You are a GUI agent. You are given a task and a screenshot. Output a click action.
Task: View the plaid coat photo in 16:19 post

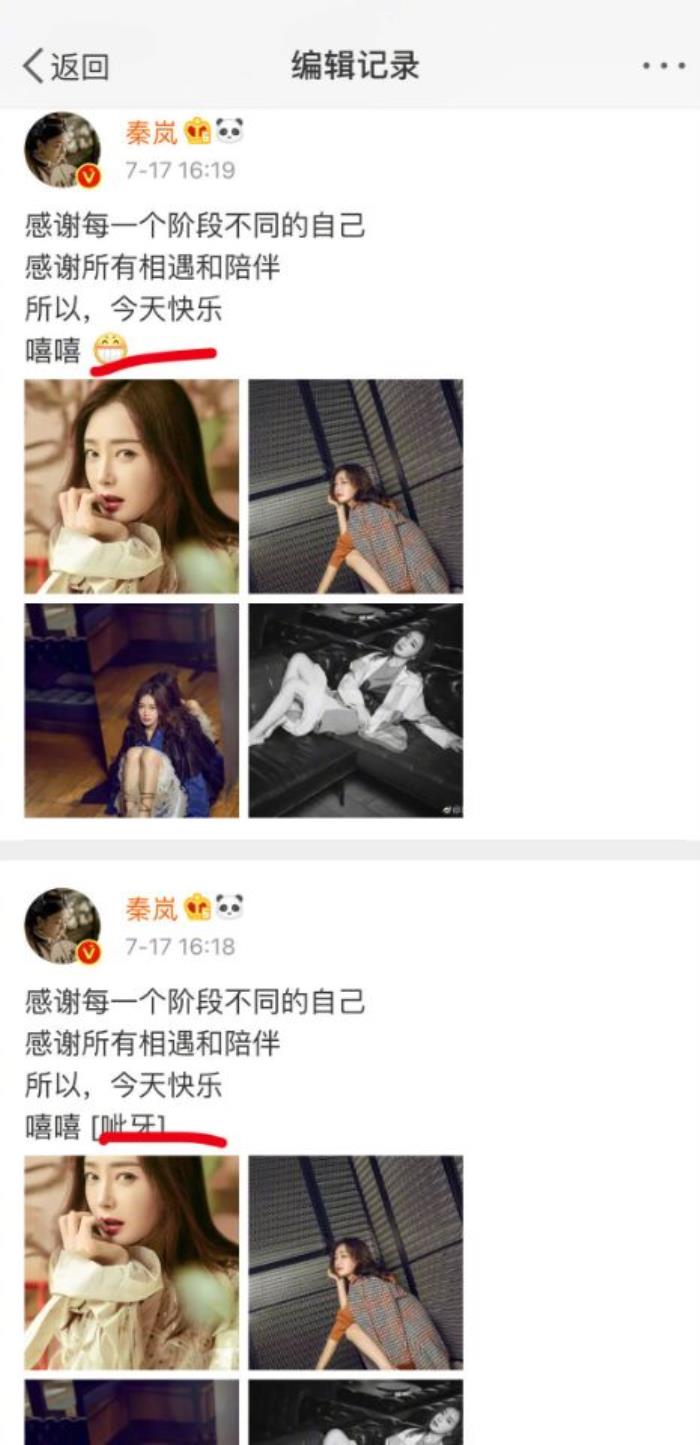pos(356,487)
